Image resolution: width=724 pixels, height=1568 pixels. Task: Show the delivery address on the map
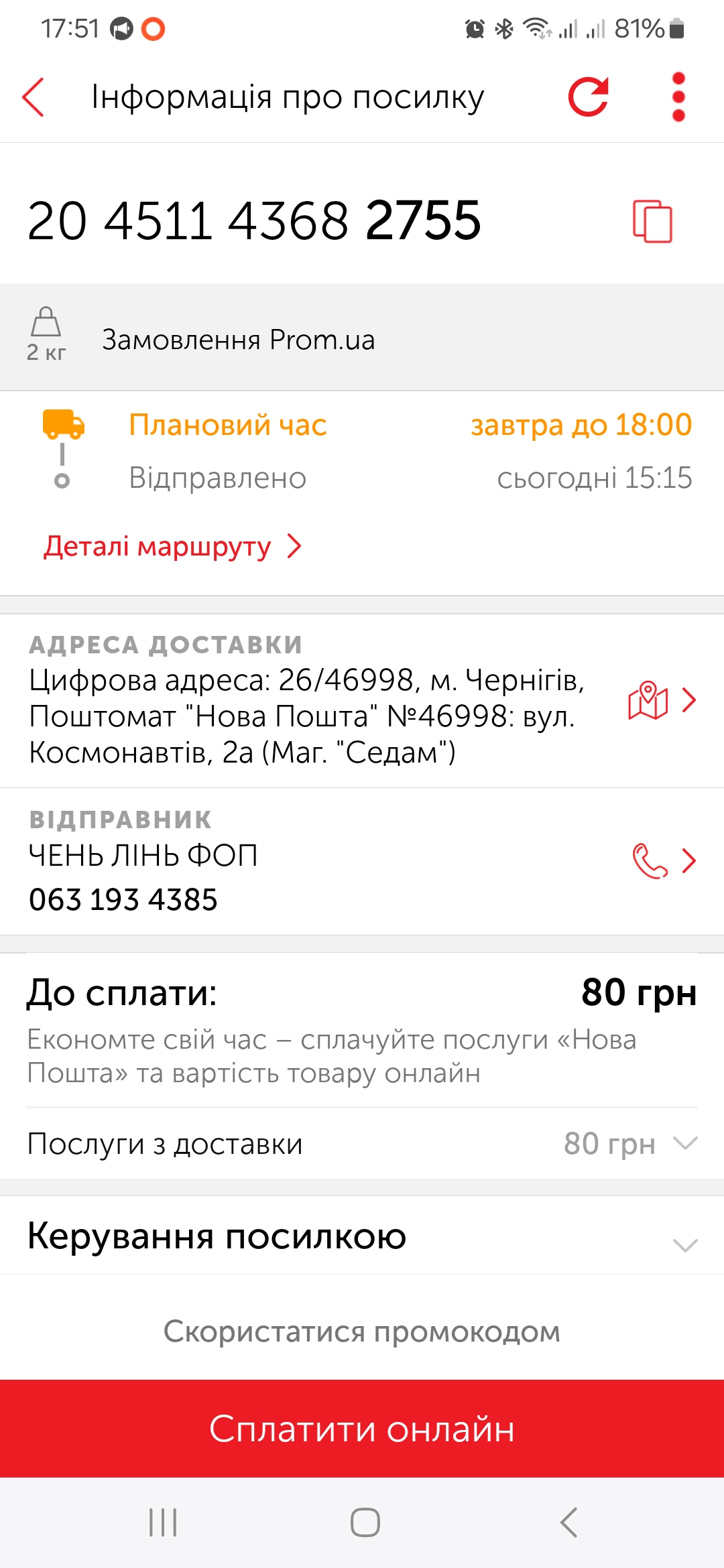tap(662, 700)
